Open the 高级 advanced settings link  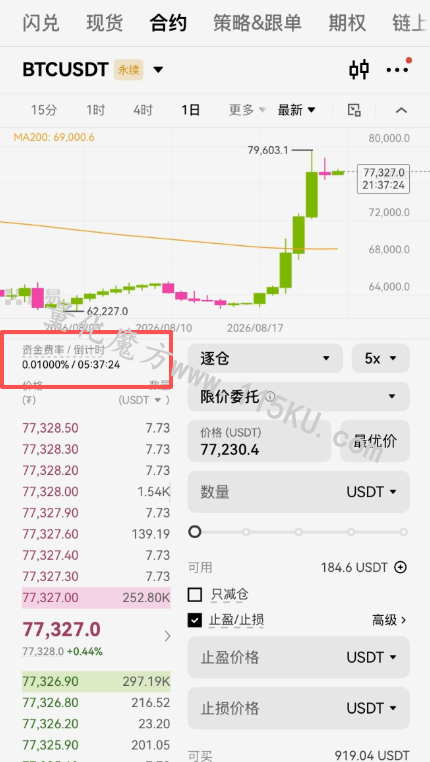pyautogui.click(x=389, y=620)
